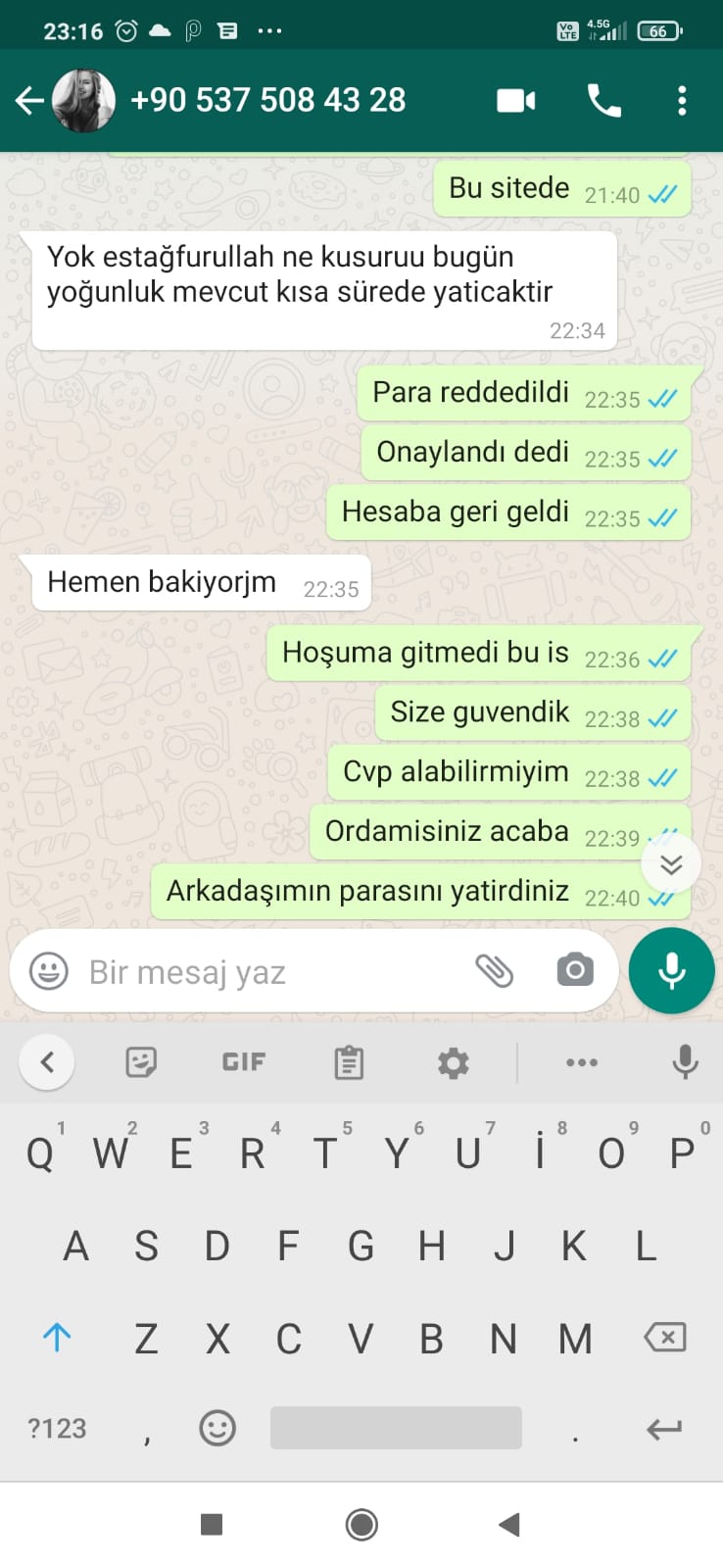Start keyboard voice typing
The width and height of the screenshot is (723, 1568).
686,1061
